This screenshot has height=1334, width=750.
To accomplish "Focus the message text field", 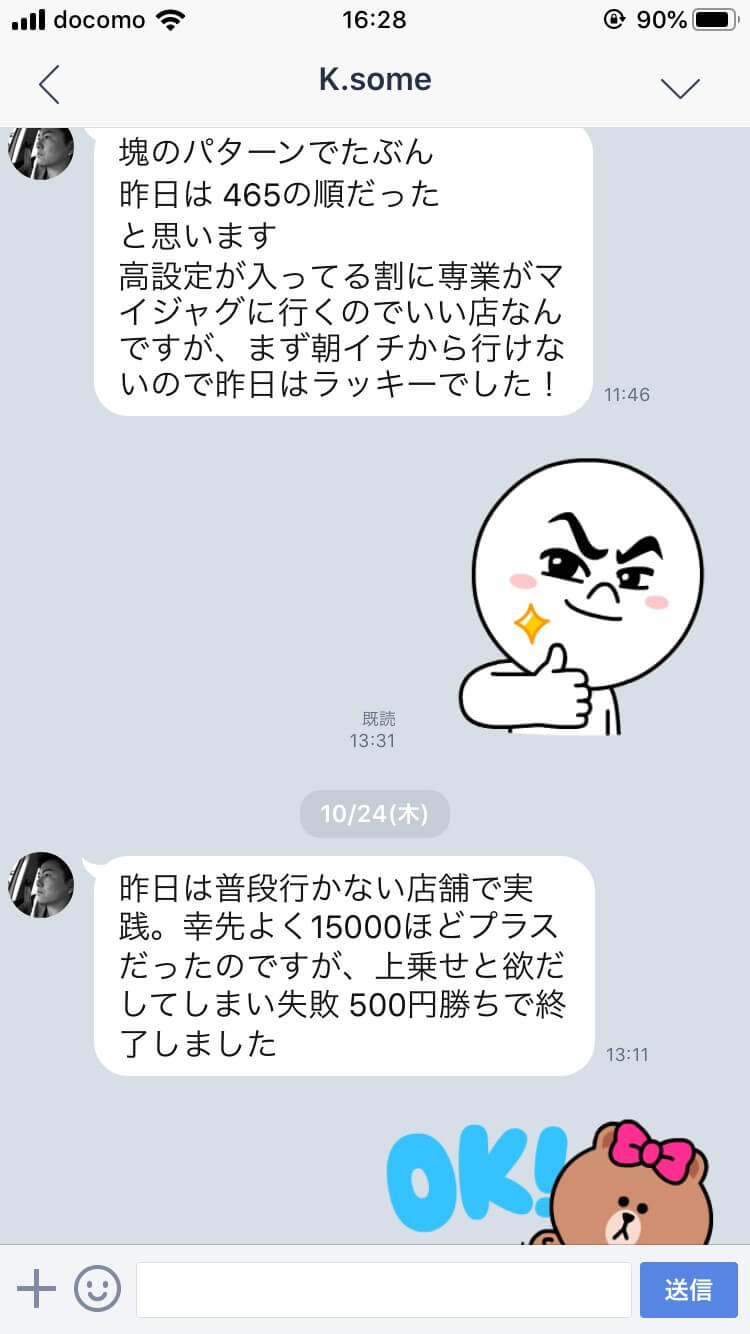I will click(x=383, y=1289).
